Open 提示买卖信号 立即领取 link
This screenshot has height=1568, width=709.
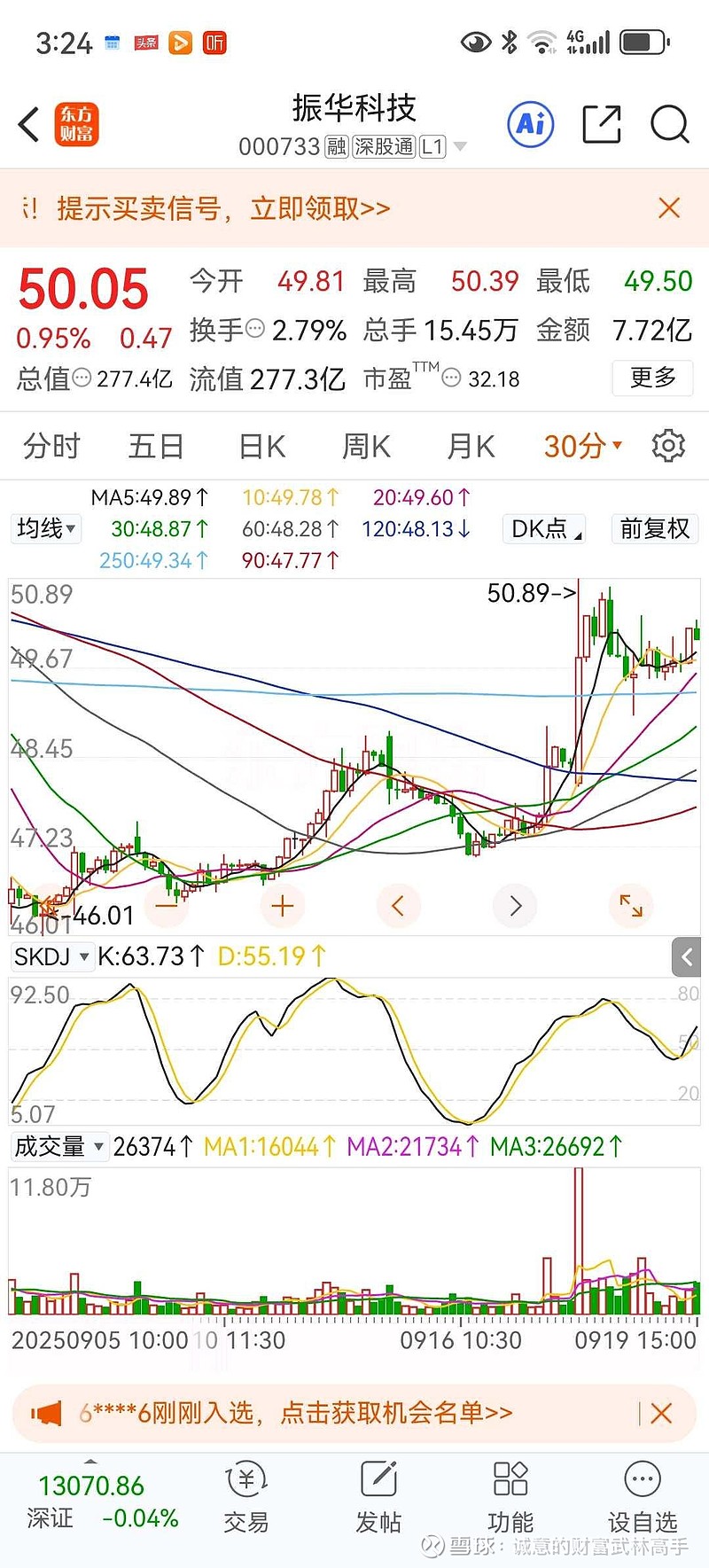coord(223,208)
